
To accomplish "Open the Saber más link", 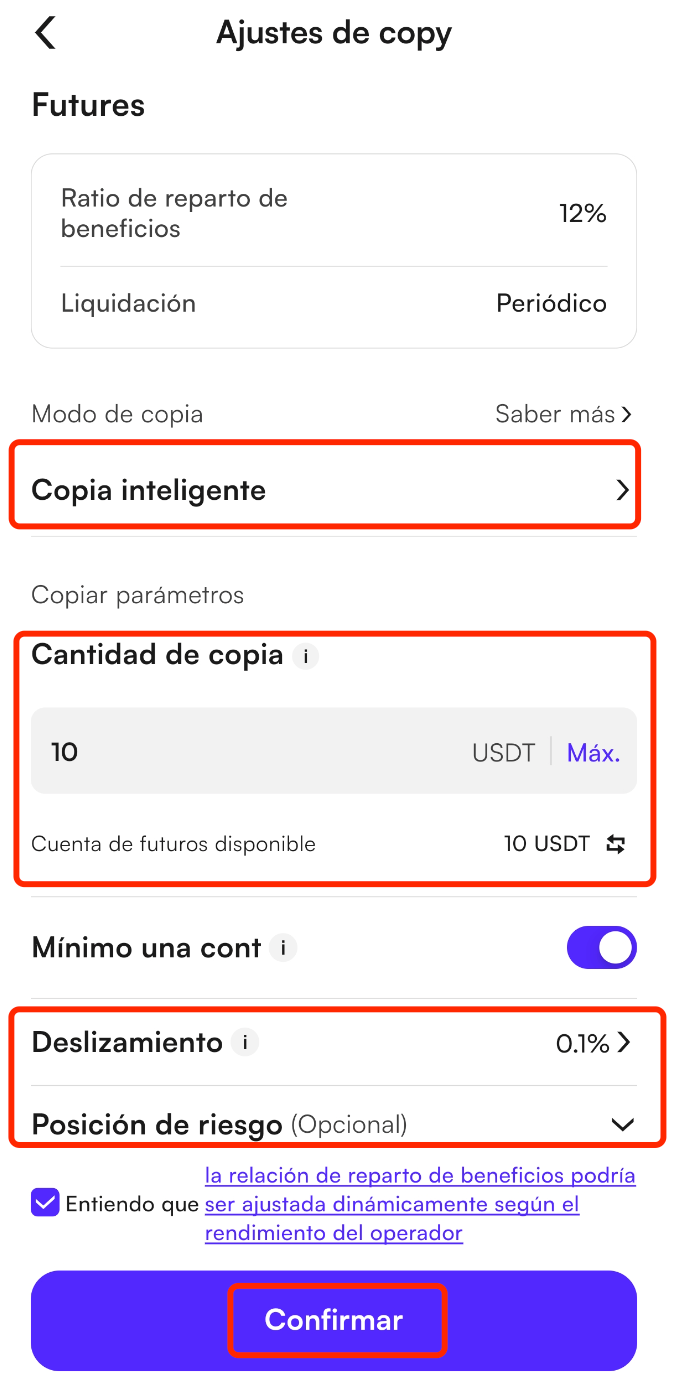I will click(563, 414).
